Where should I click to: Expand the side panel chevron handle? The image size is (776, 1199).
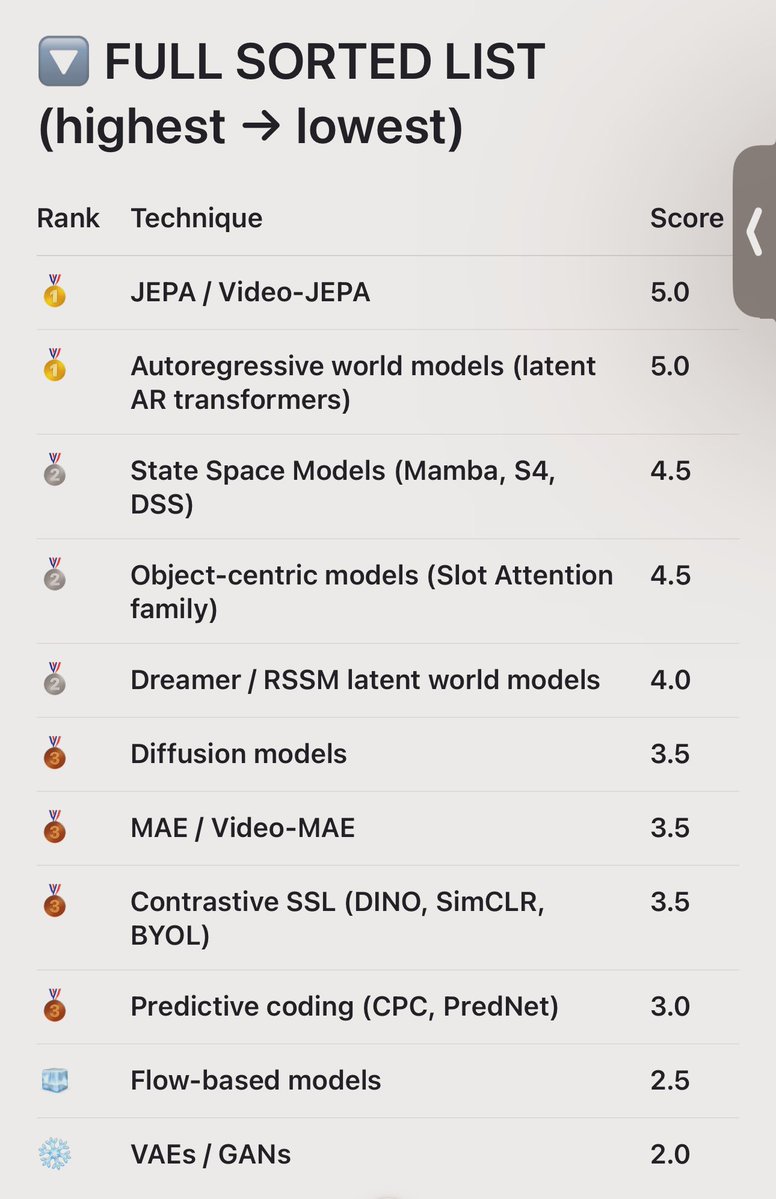[x=755, y=232]
